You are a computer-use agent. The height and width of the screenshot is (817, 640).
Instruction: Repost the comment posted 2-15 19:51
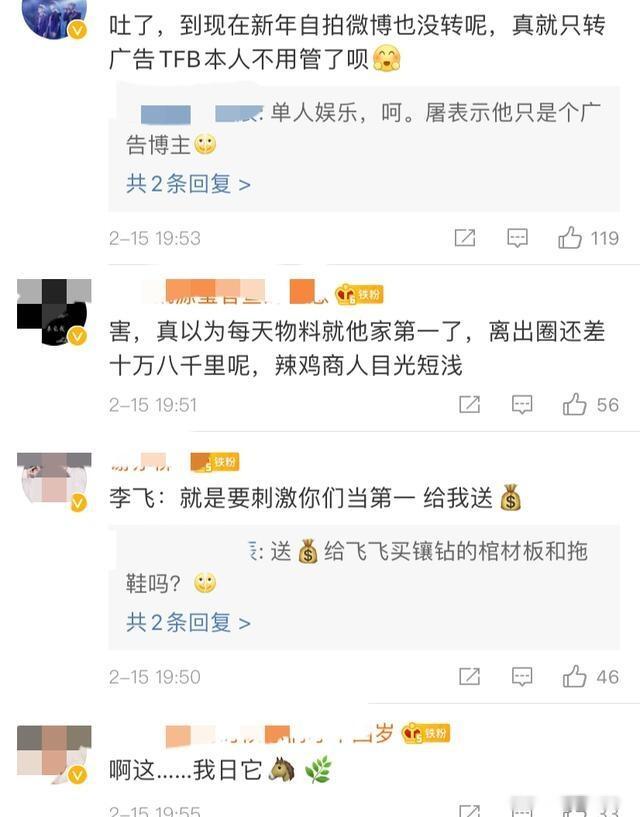point(469,405)
